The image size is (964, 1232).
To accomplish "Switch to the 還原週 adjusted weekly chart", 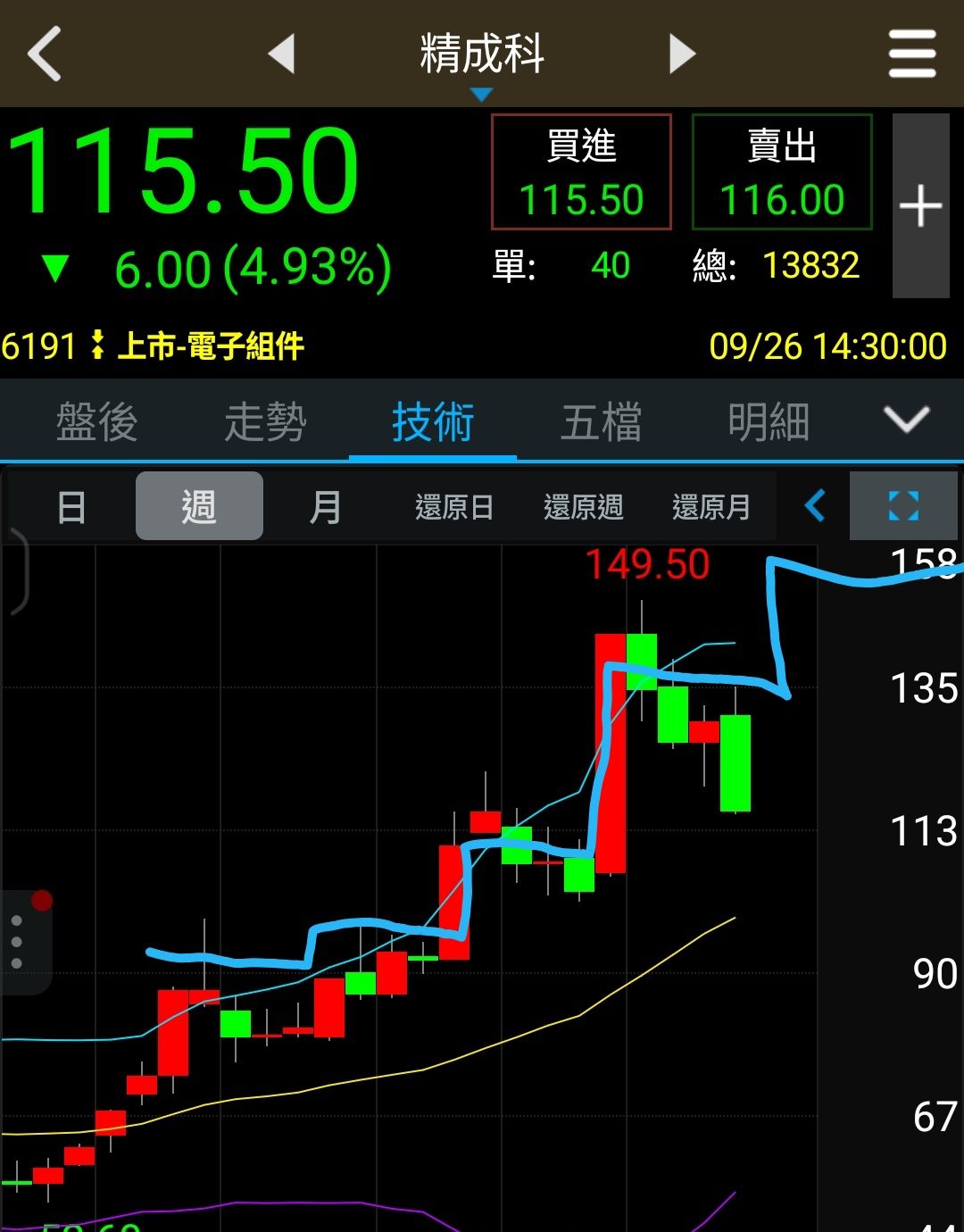I will 583,507.
